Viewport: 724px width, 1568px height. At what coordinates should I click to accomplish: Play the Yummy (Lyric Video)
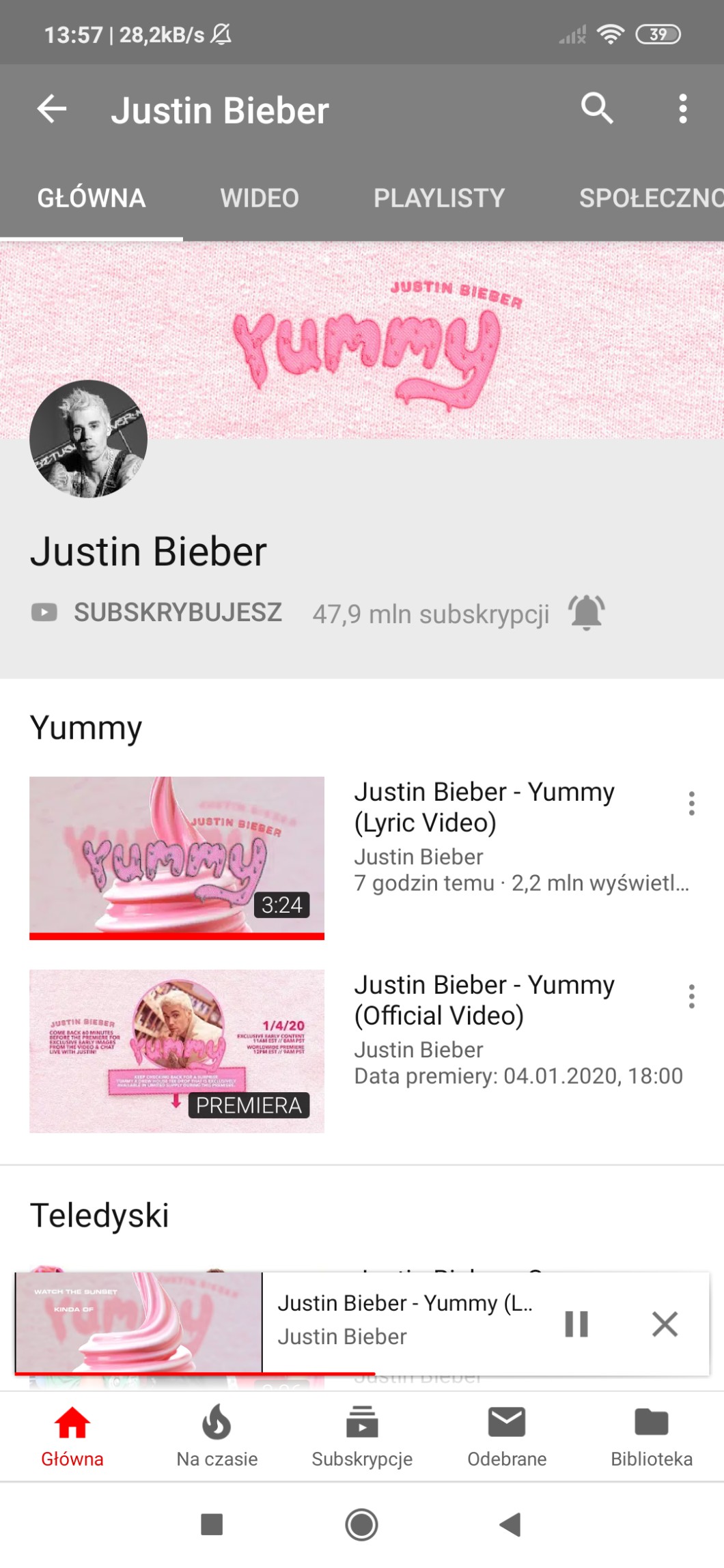tap(176, 857)
